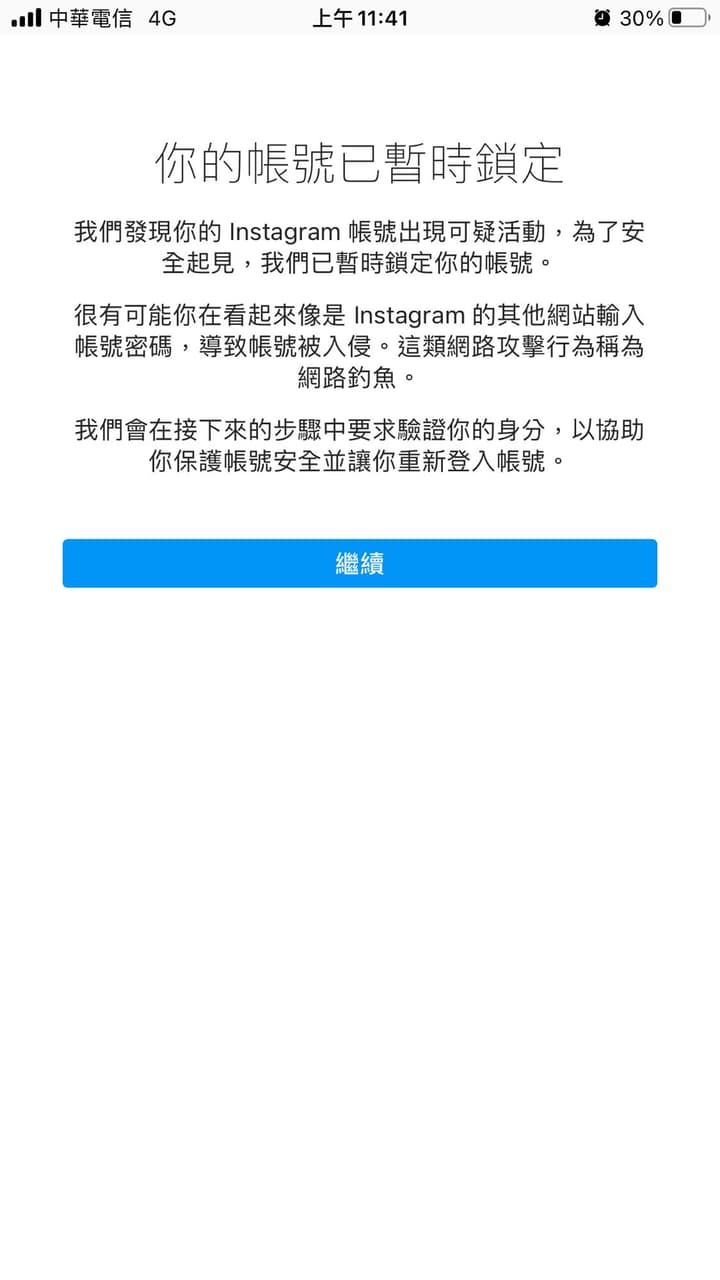720x1280 pixels.
Task: Click the battery icon in the status bar
Action: point(690,17)
